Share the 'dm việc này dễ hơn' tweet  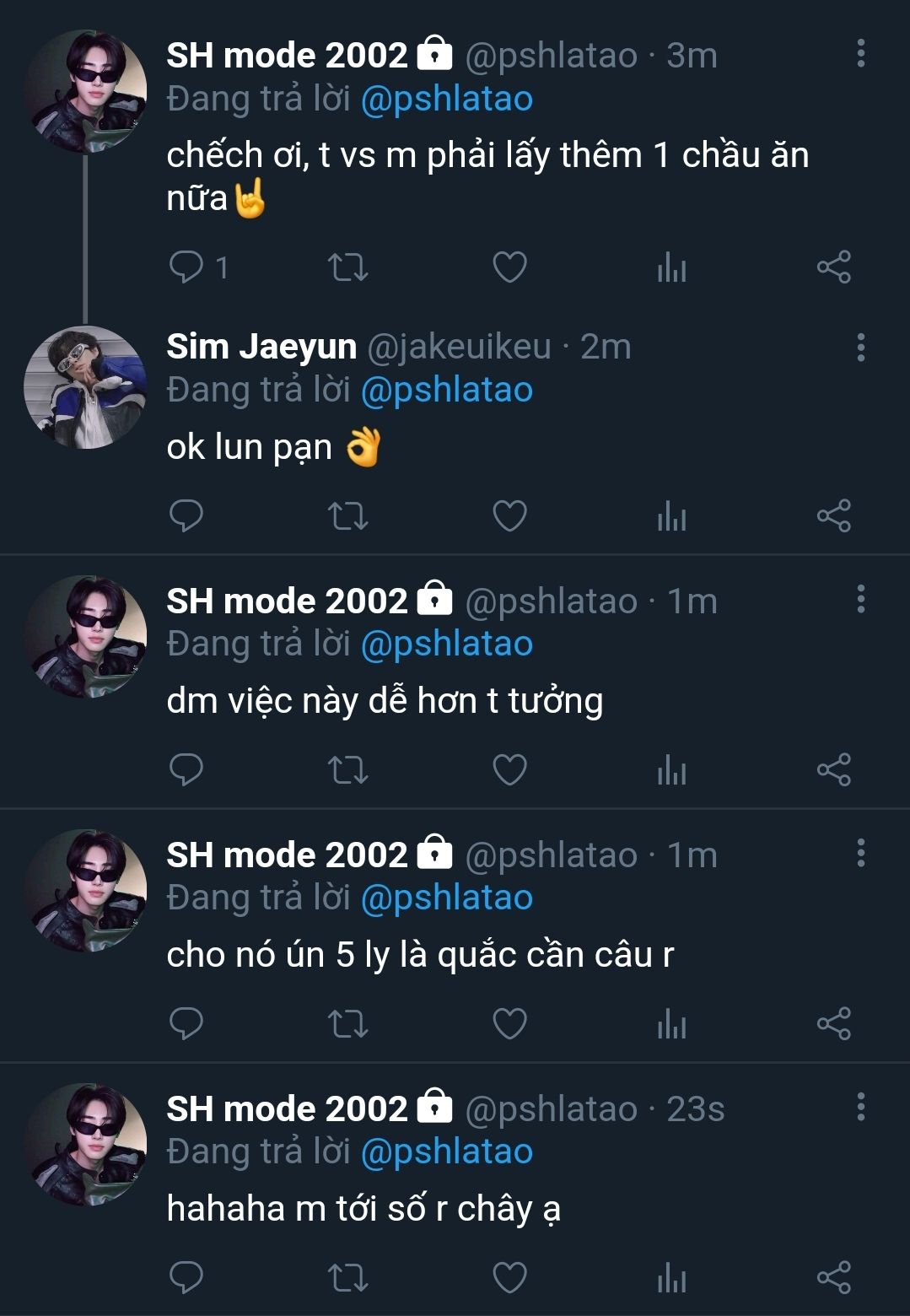coord(833,769)
